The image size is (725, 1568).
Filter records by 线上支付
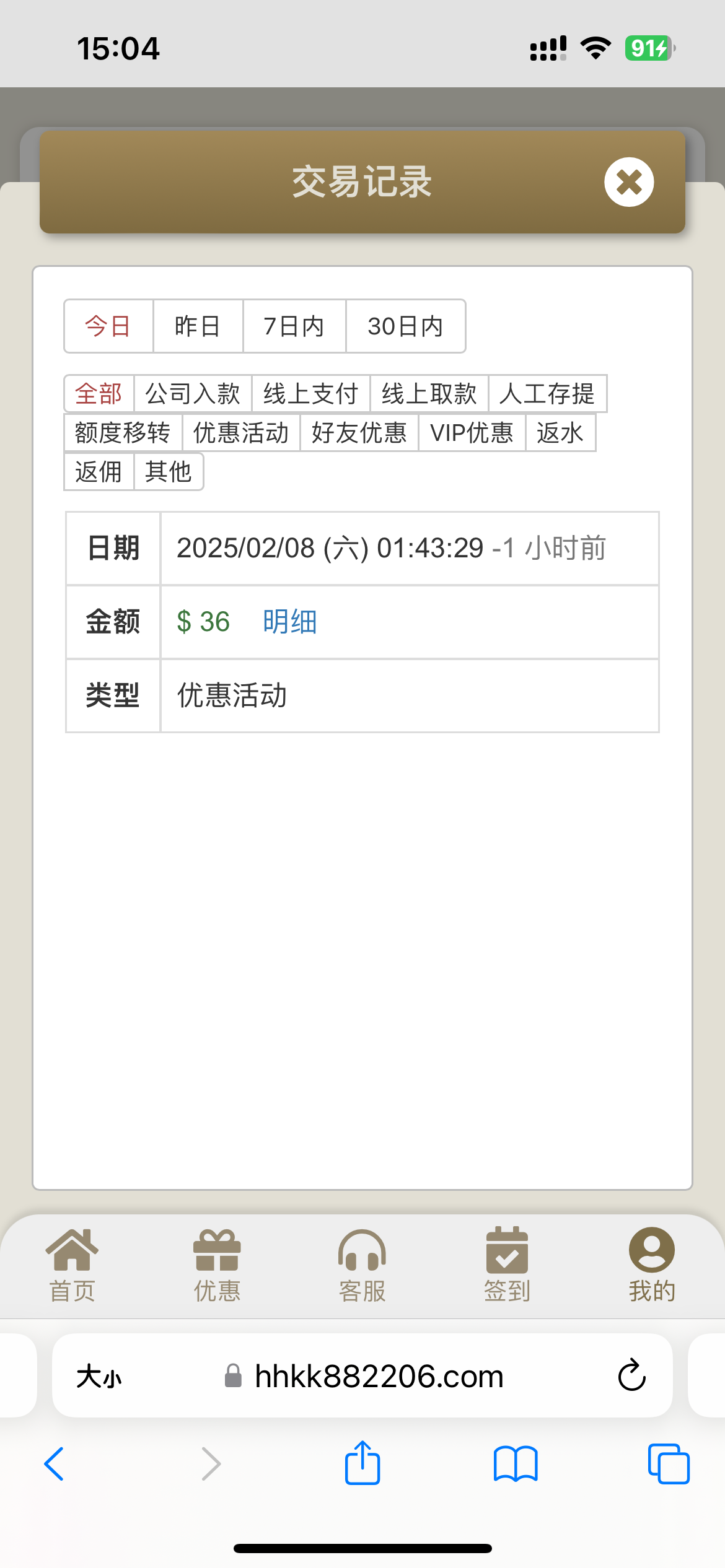click(310, 394)
